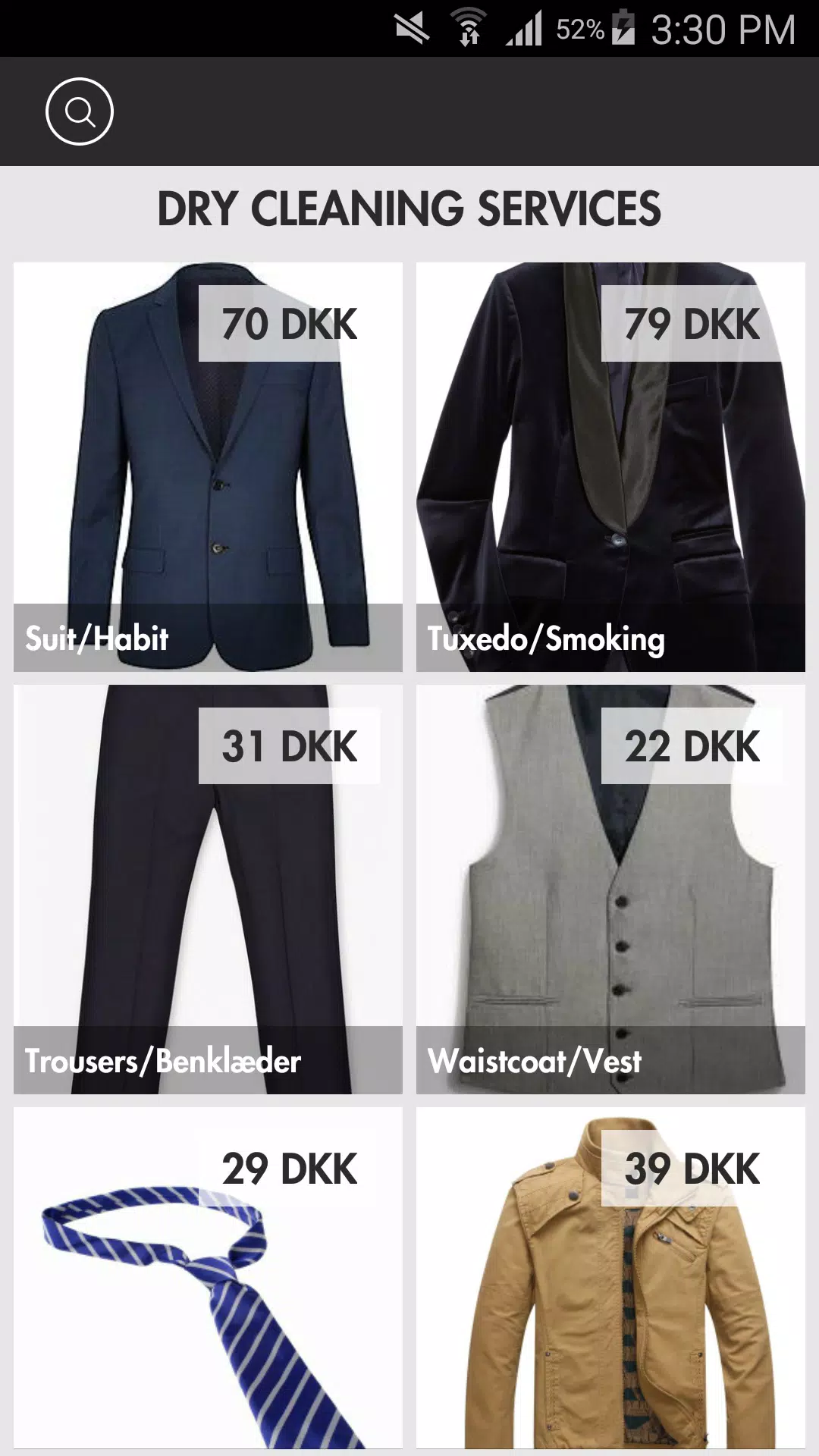This screenshot has height=1456, width=819.
Task: Open the Suit/Habit dry cleaning service
Action: [x=208, y=466]
